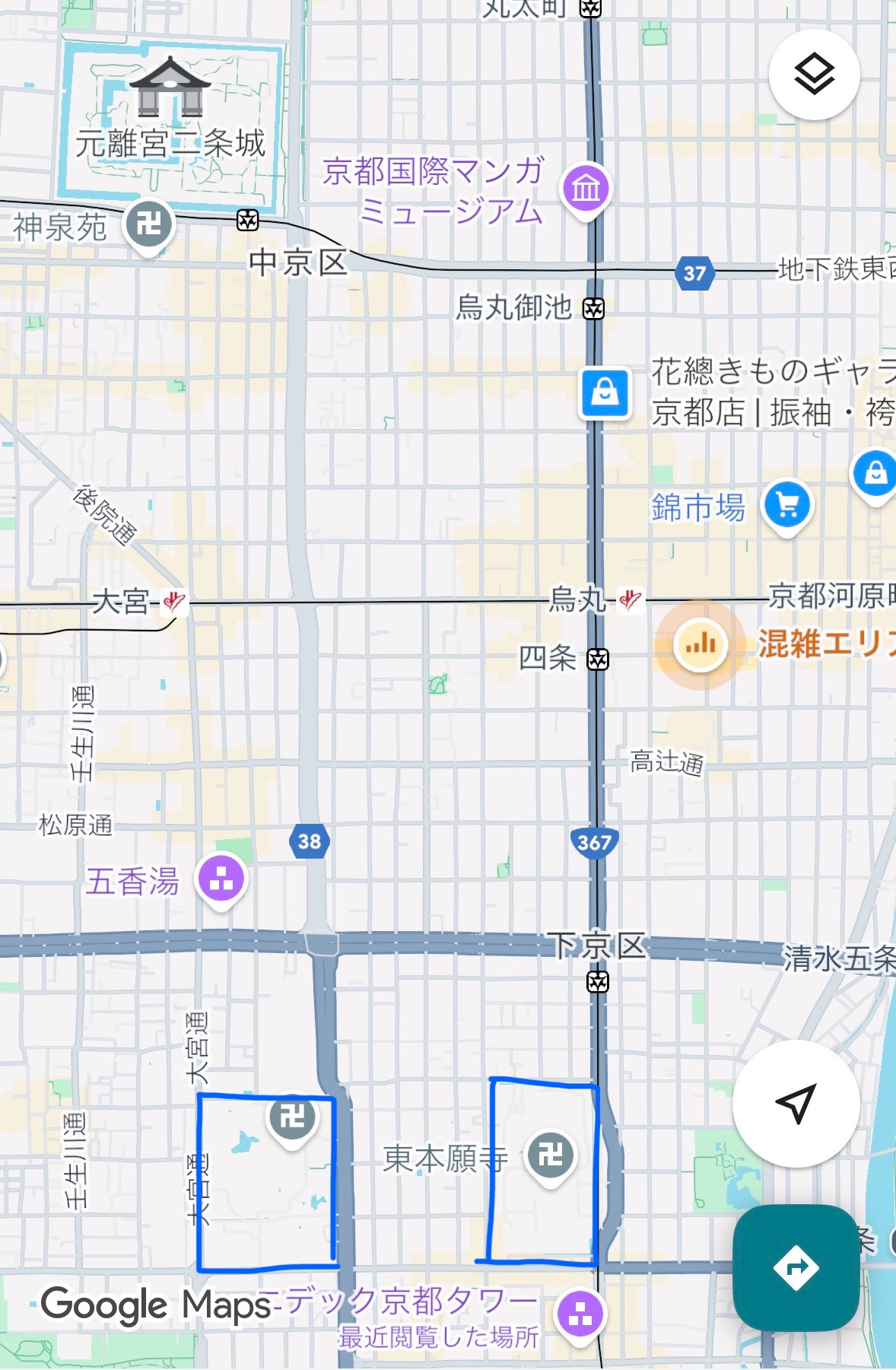This screenshot has width=896, height=1370.
Task: Tap the 神泉苑 temple marker
Action: click(149, 225)
